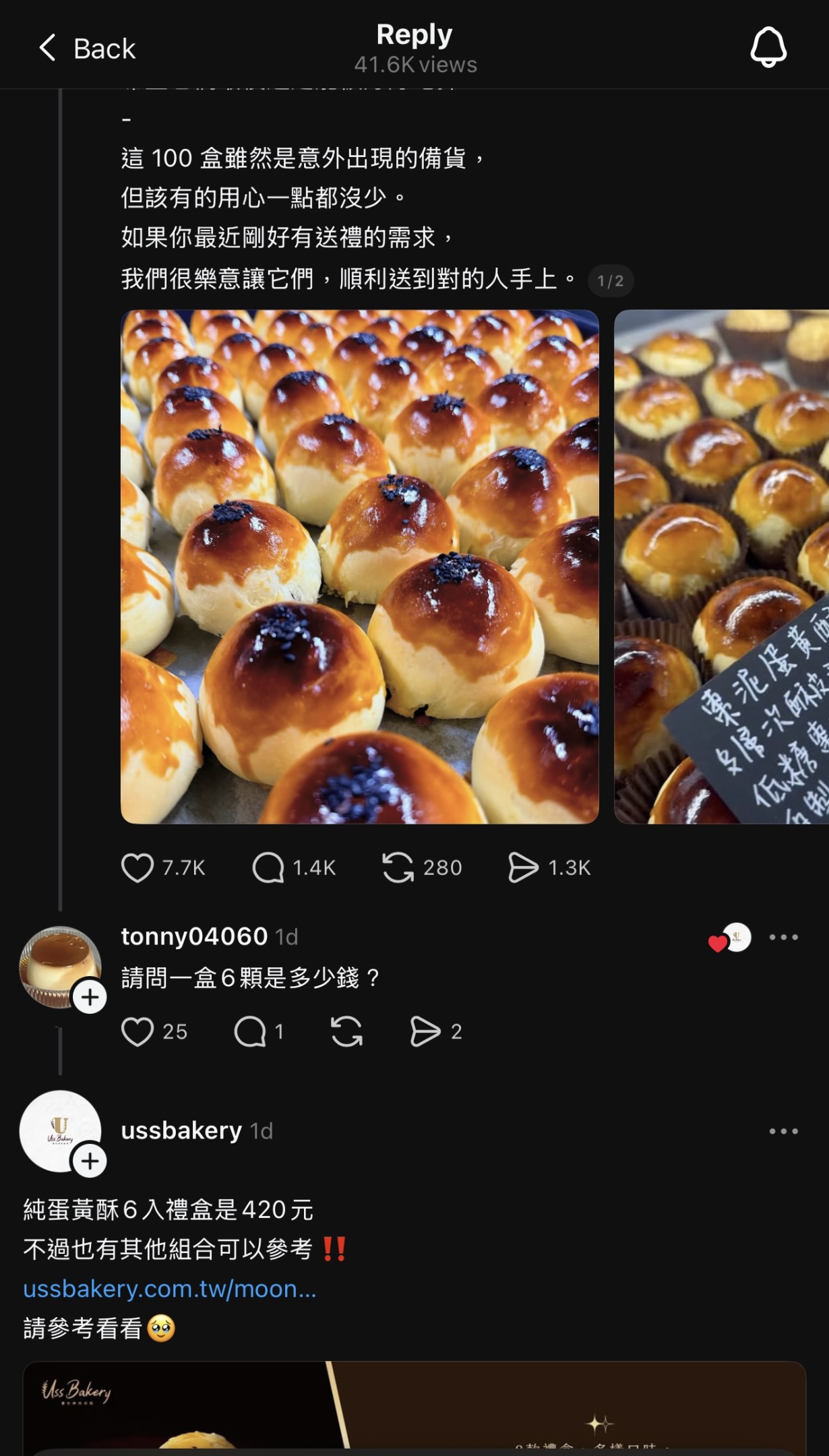The width and height of the screenshot is (829, 1456).
Task: Open more options for tonny04060's comment
Action: pyautogui.click(x=783, y=937)
